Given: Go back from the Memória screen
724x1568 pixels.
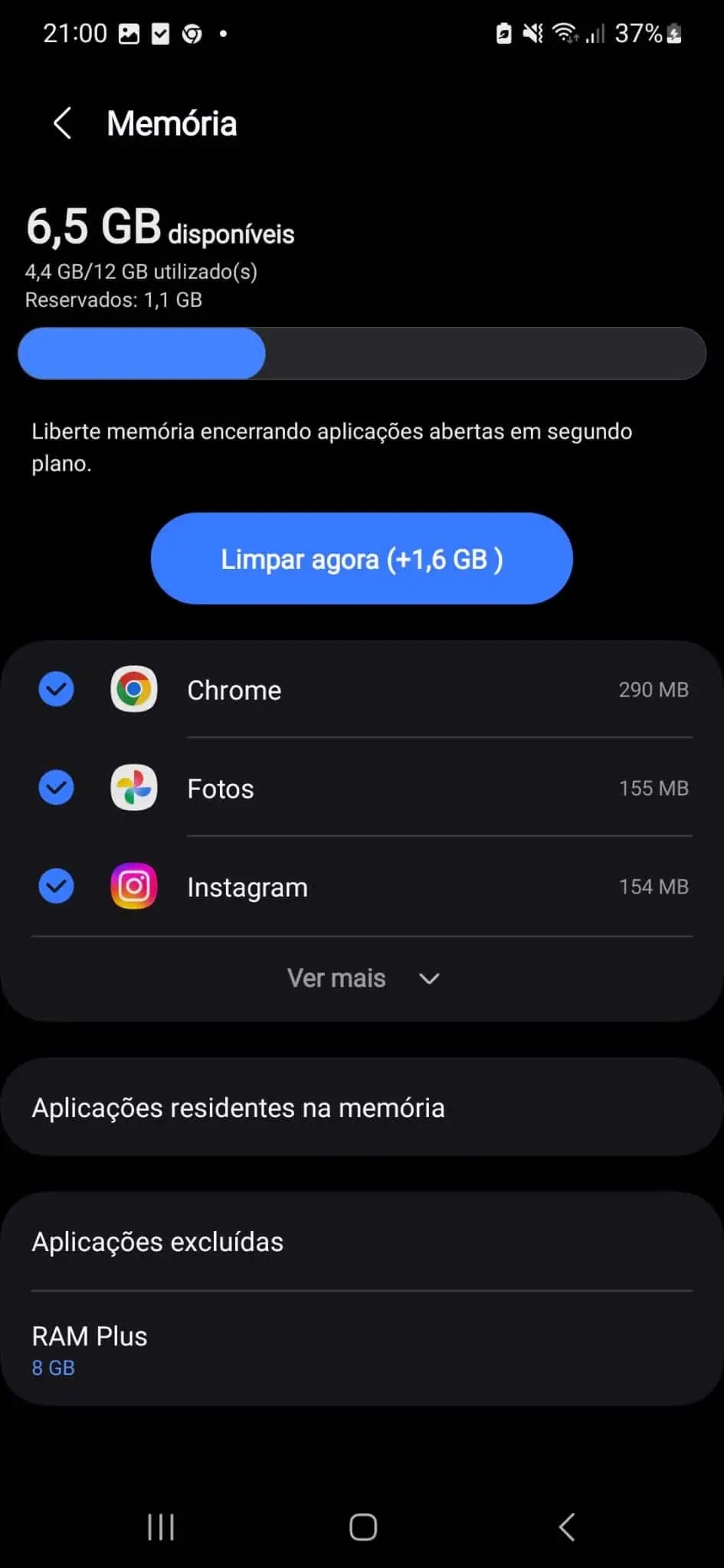Looking at the screenshot, I should tap(63, 123).
